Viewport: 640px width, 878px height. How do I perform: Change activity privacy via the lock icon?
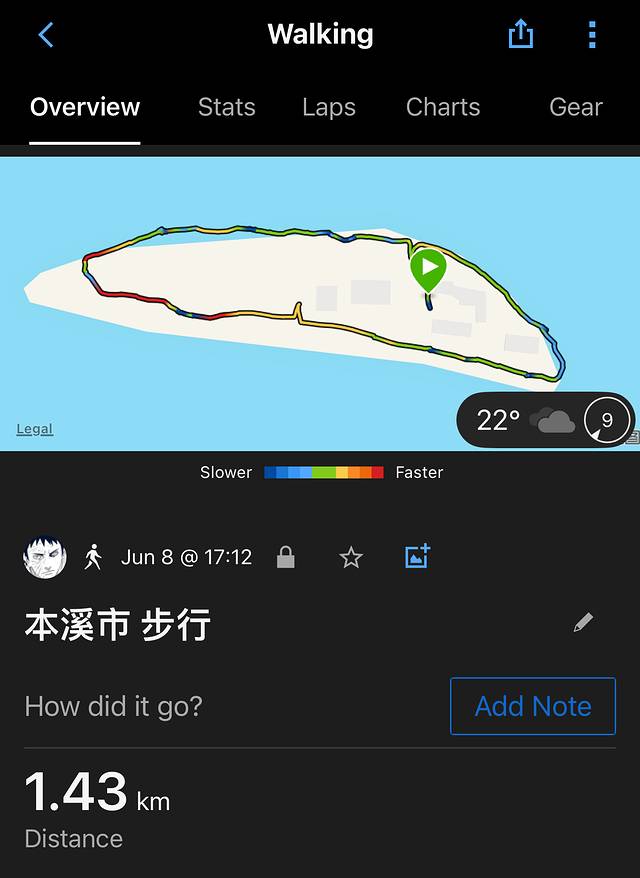[x=286, y=557]
